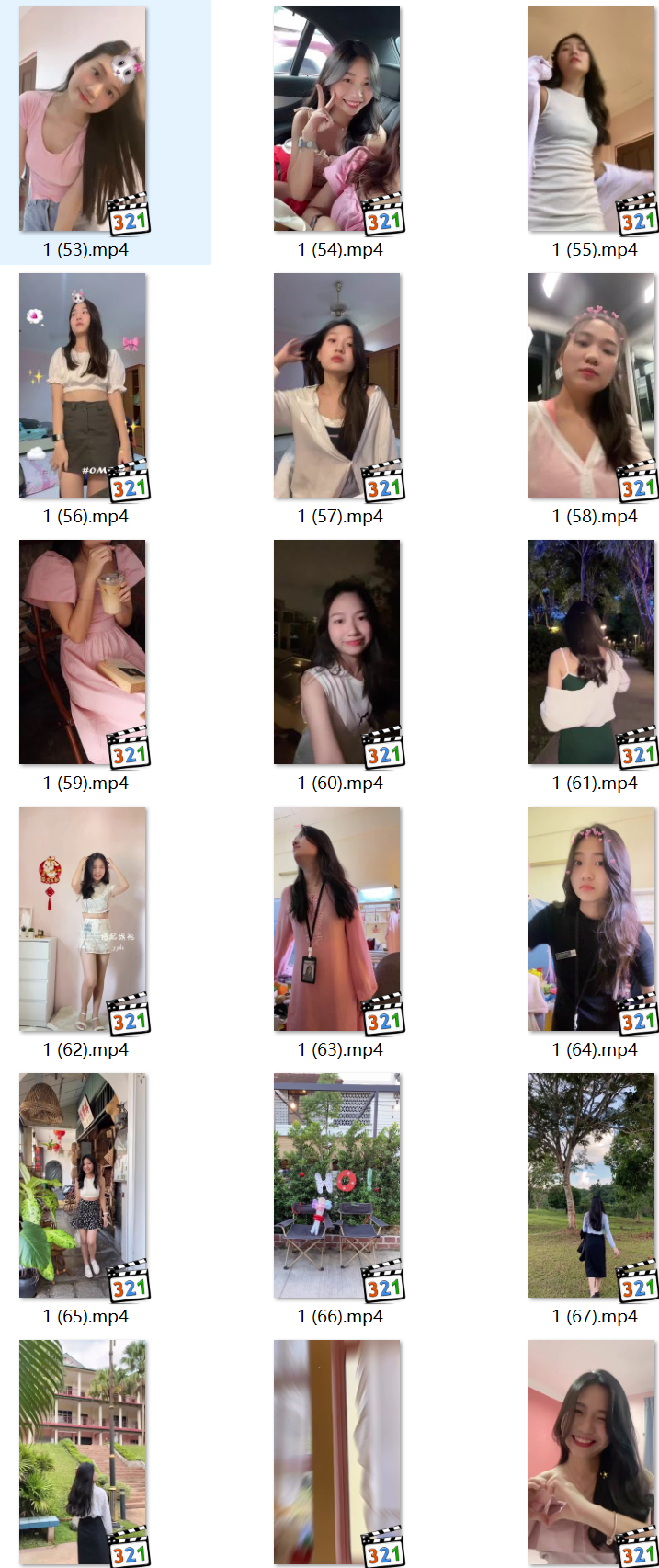The width and height of the screenshot is (659, 1568).
Task: Open the video 1 (54).mp4
Action: (x=337, y=120)
